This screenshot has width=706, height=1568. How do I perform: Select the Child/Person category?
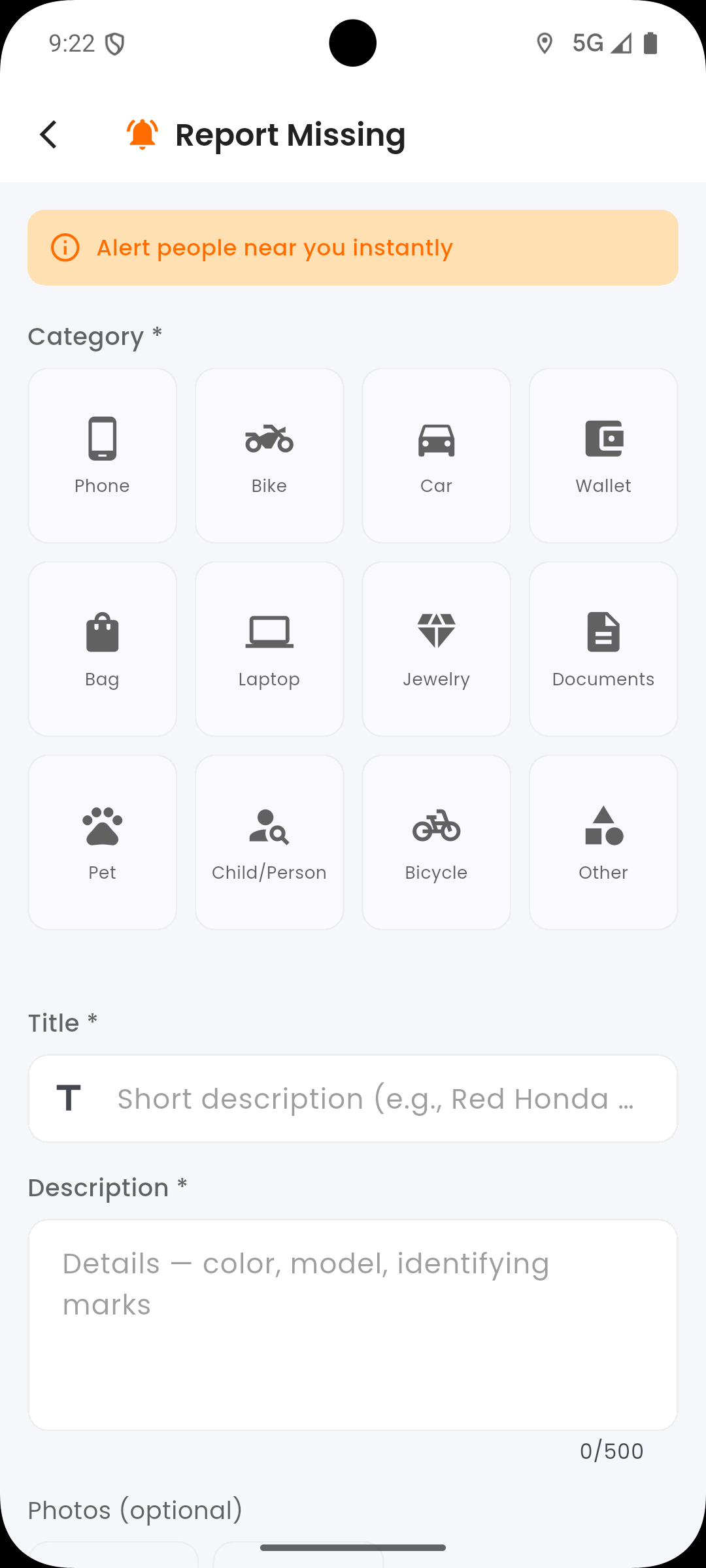(269, 842)
